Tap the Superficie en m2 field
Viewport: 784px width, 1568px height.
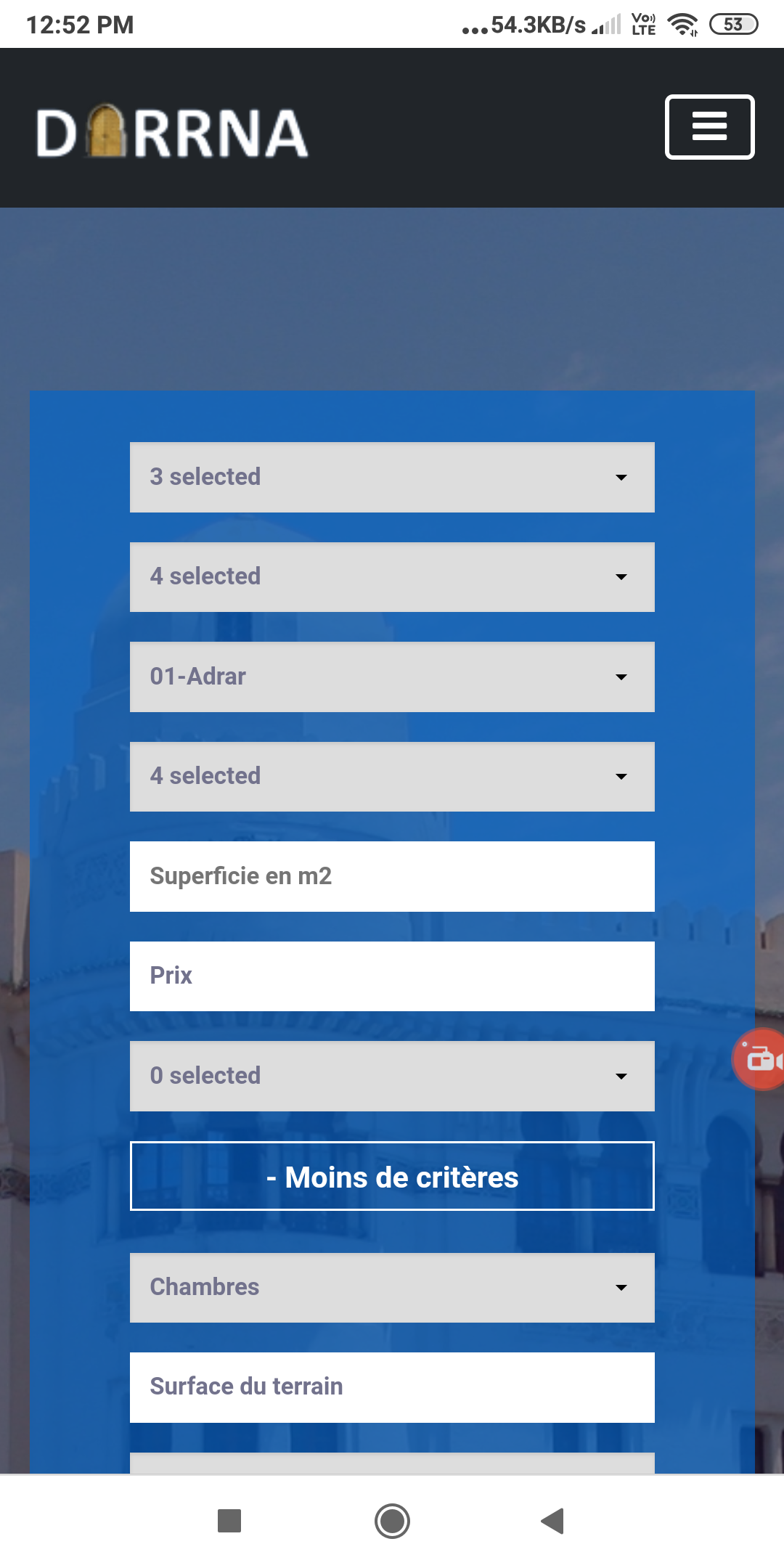tap(392, 876)
